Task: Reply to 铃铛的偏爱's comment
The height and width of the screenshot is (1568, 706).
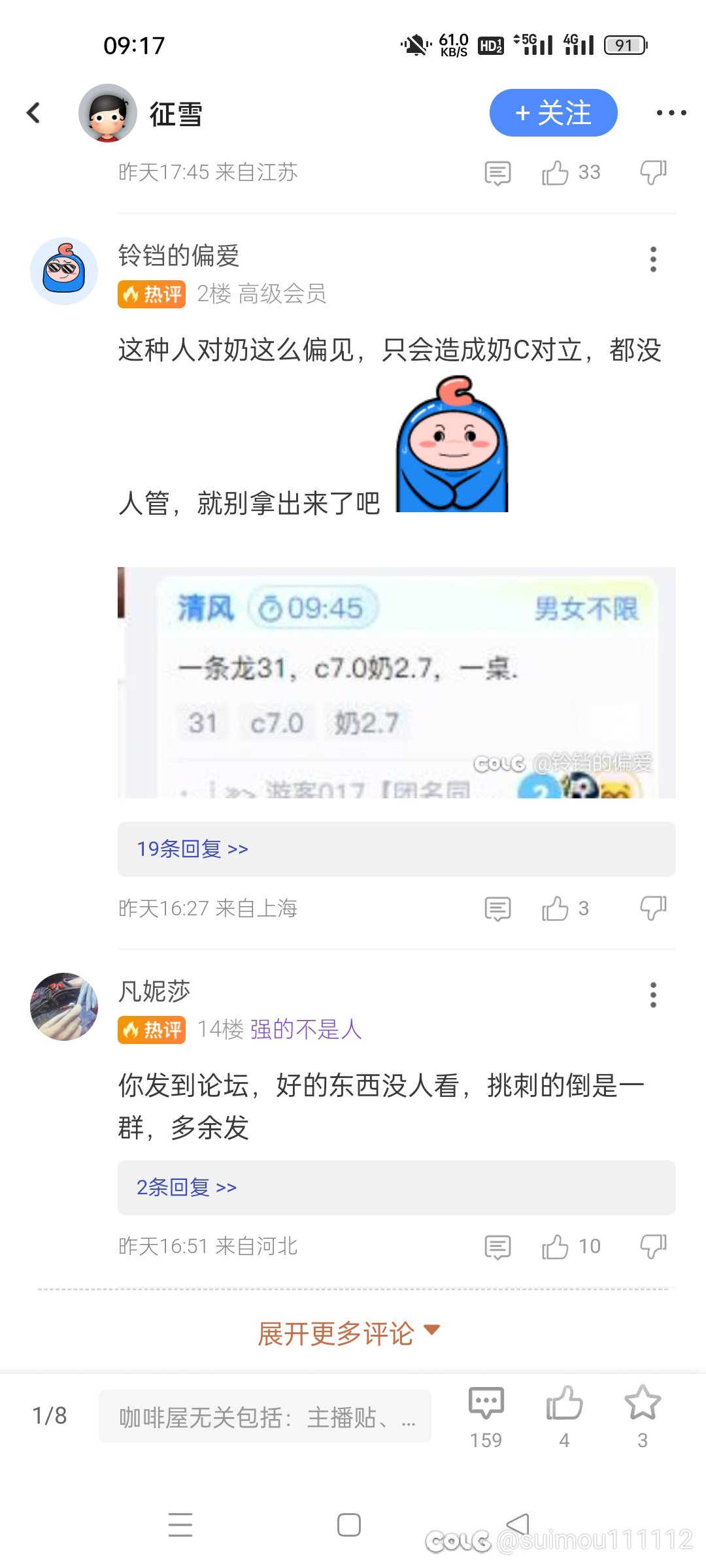Action: click(497, 908)
